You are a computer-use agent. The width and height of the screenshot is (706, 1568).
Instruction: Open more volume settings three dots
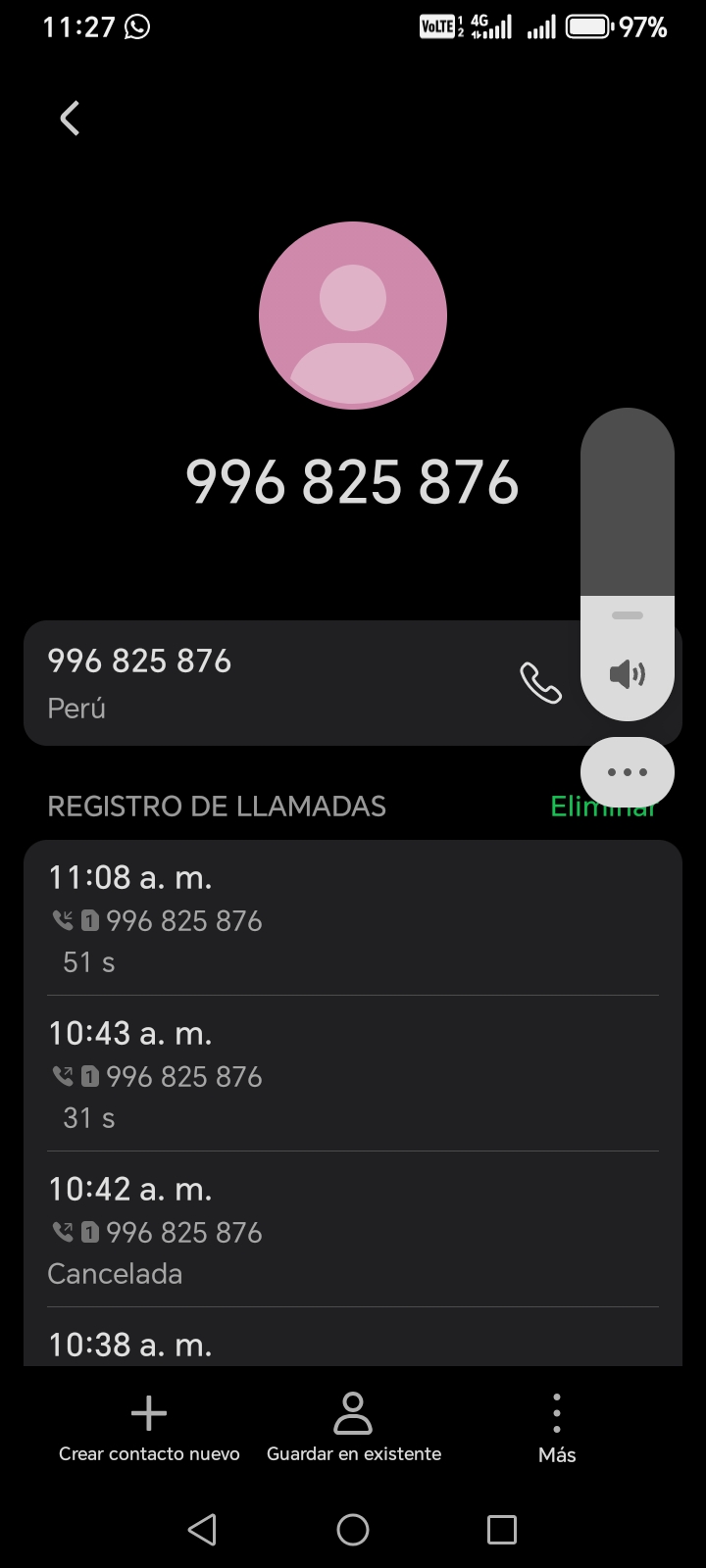(x=628, y=772)
